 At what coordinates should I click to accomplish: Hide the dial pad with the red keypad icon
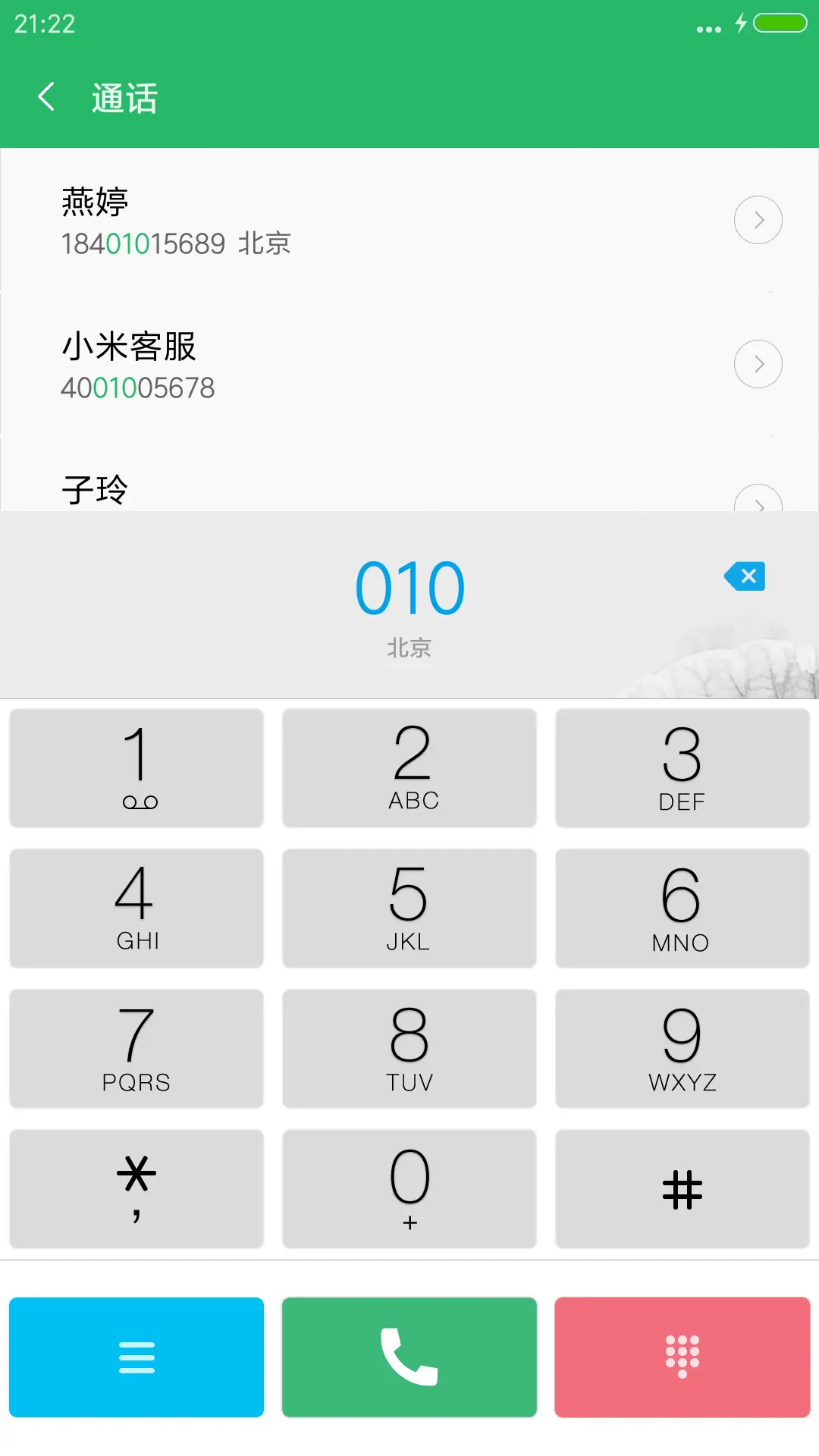coord(681,1357)
